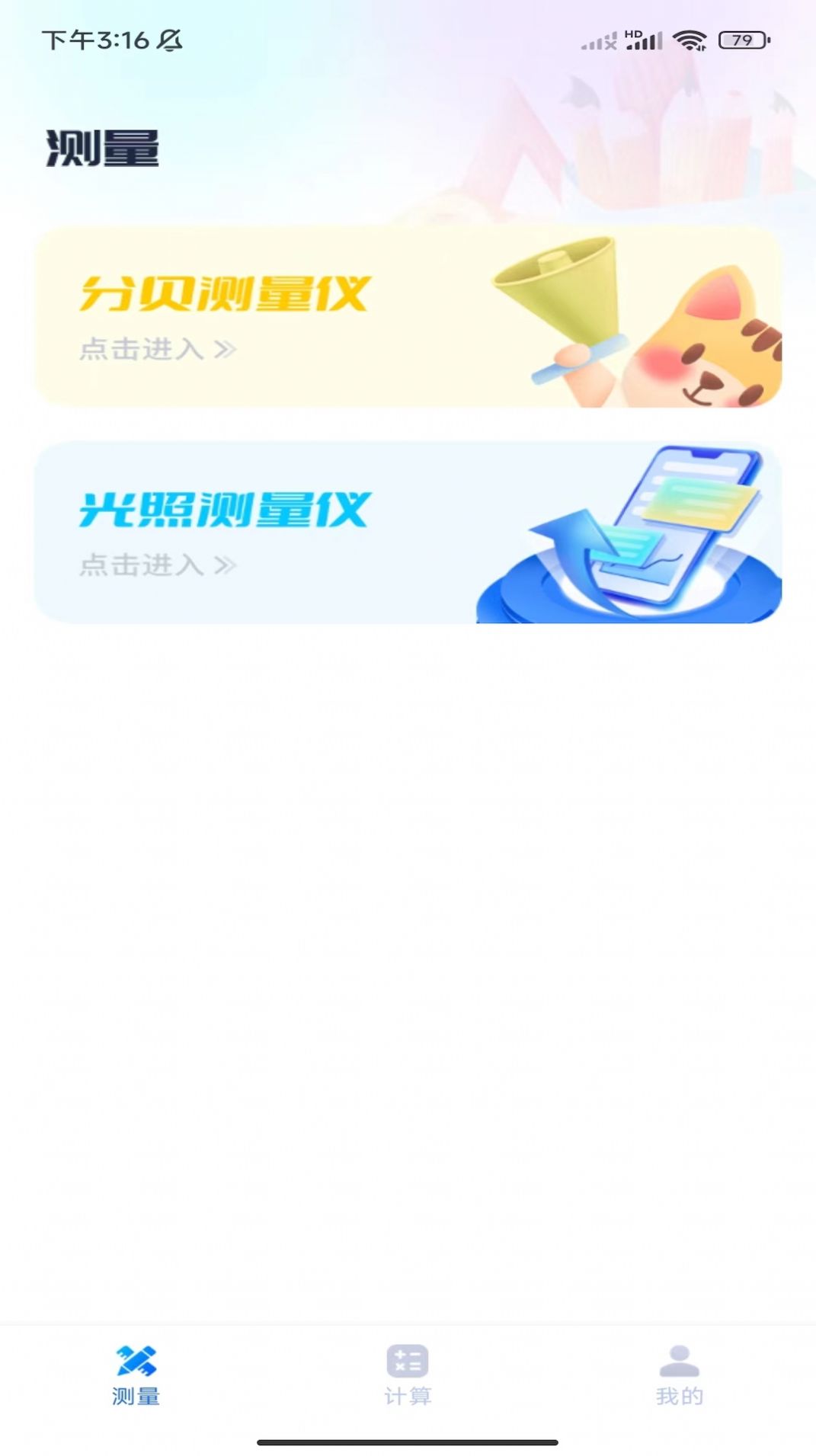Switch to the 计算 tab
This screenshot has width=816, height=1456.
(408, 1376)
